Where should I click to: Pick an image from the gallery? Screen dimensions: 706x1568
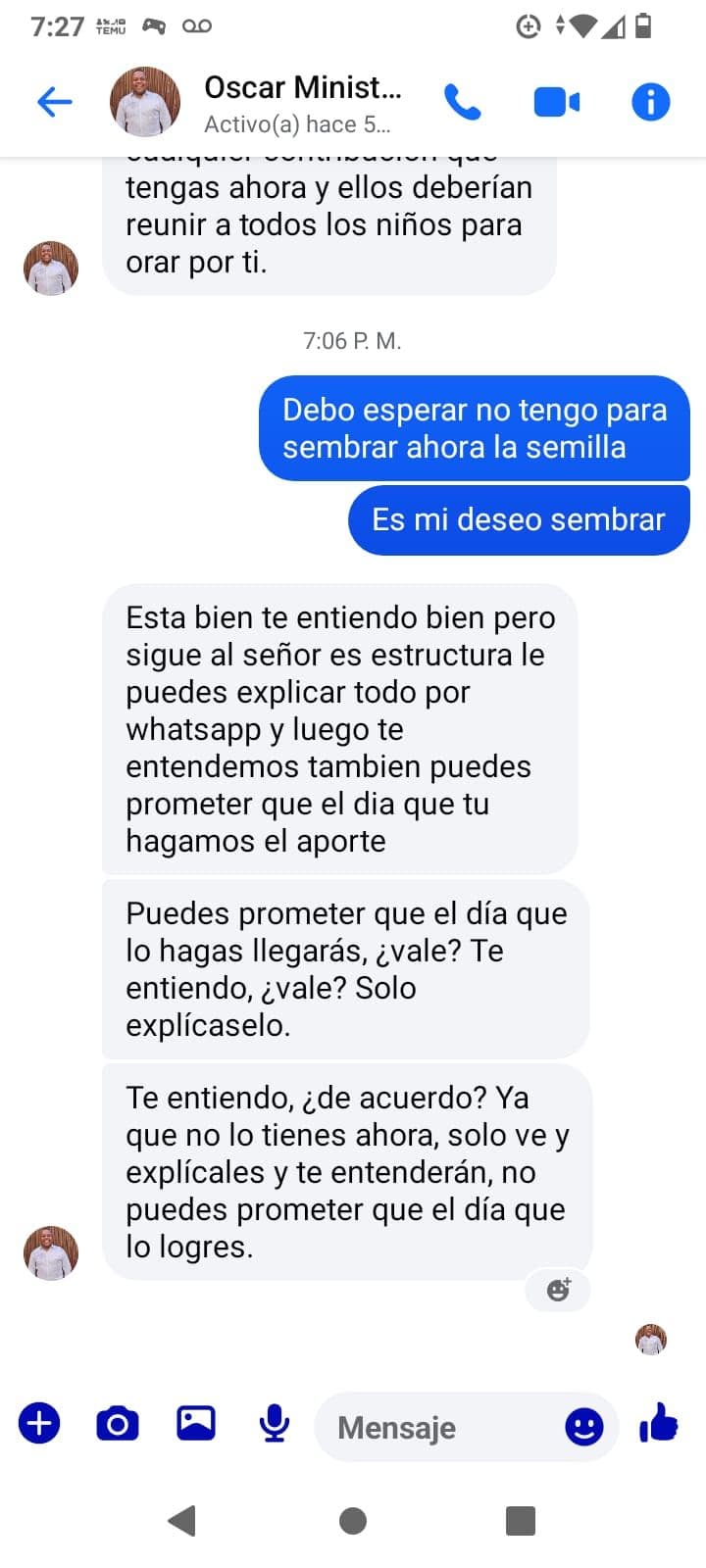pyautogui.click(x=196, y=1423)
